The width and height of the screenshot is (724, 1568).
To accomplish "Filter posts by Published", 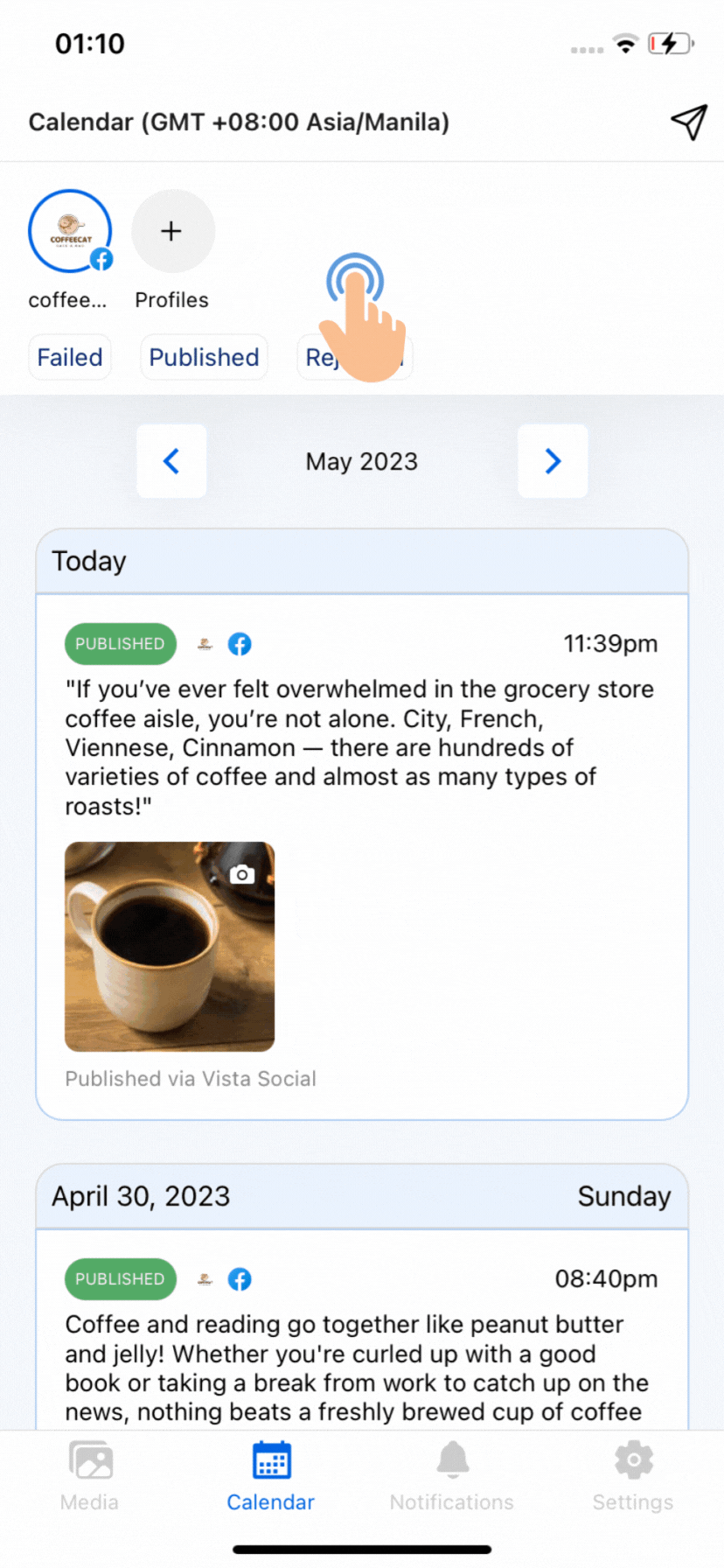I will pos(204,357).
